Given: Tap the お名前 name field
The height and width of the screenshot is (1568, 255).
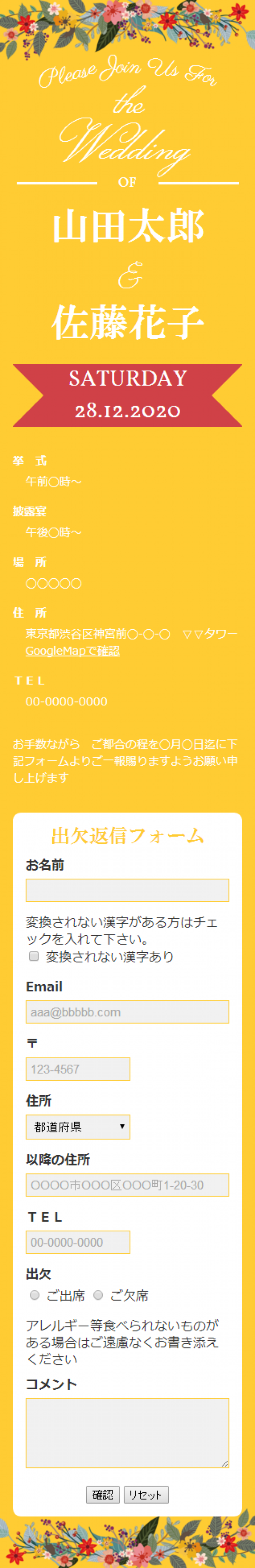Looking at the screenshot, I should point(127,890).
